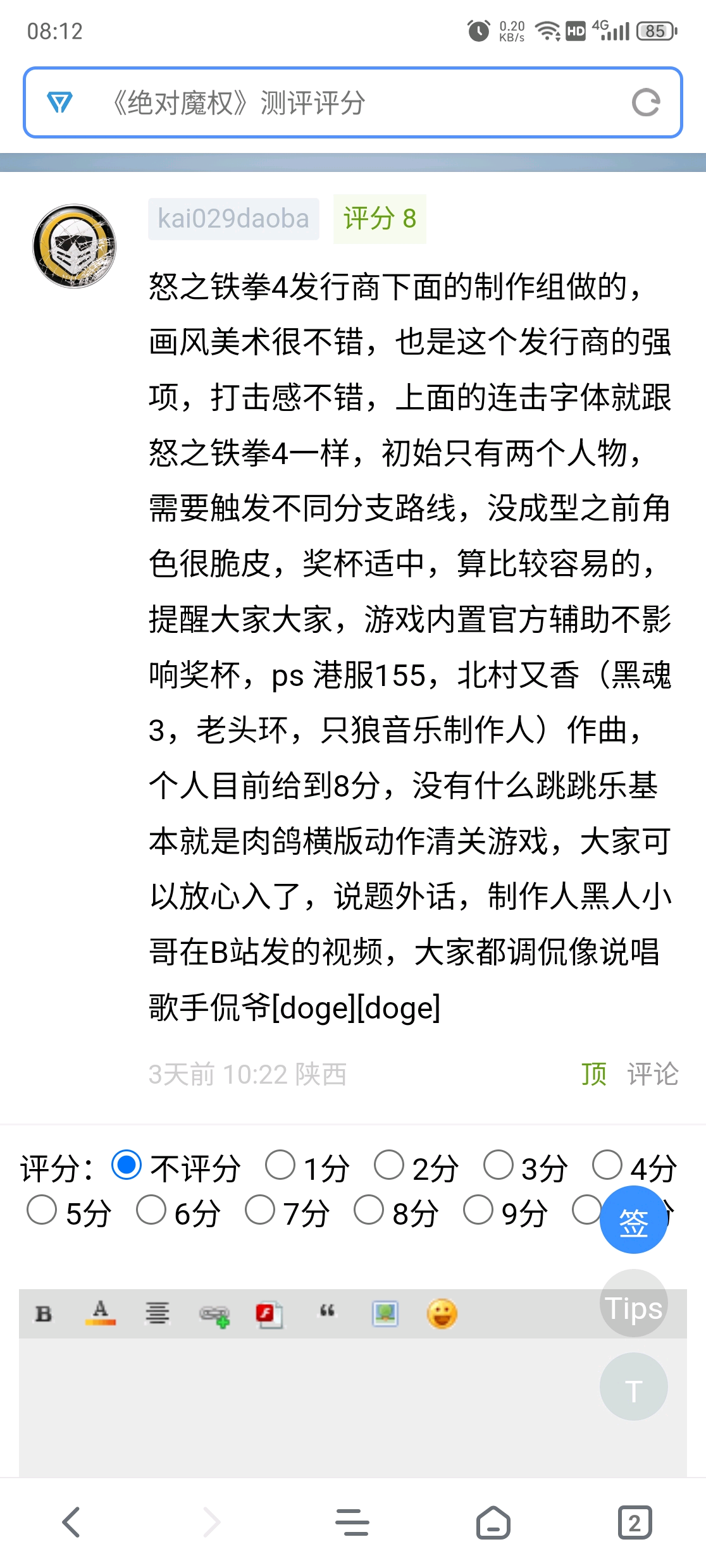Select the 9分 rating

tap(478, 1210)
